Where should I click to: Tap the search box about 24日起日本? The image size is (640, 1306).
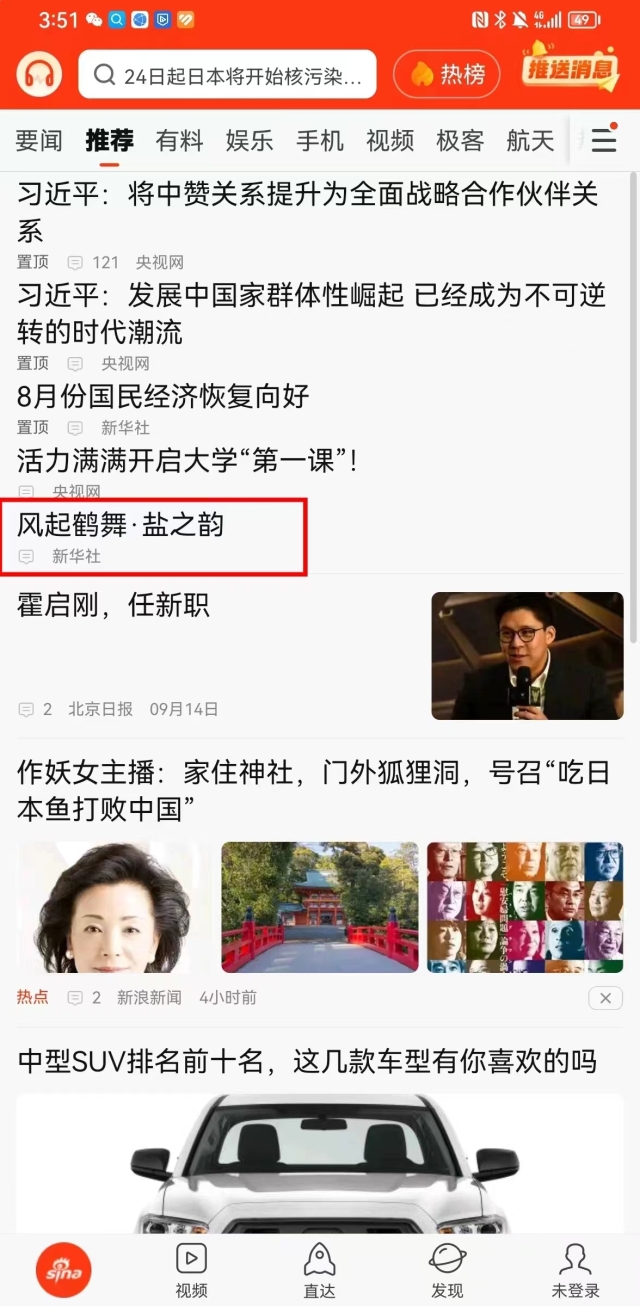click(228, 75)
